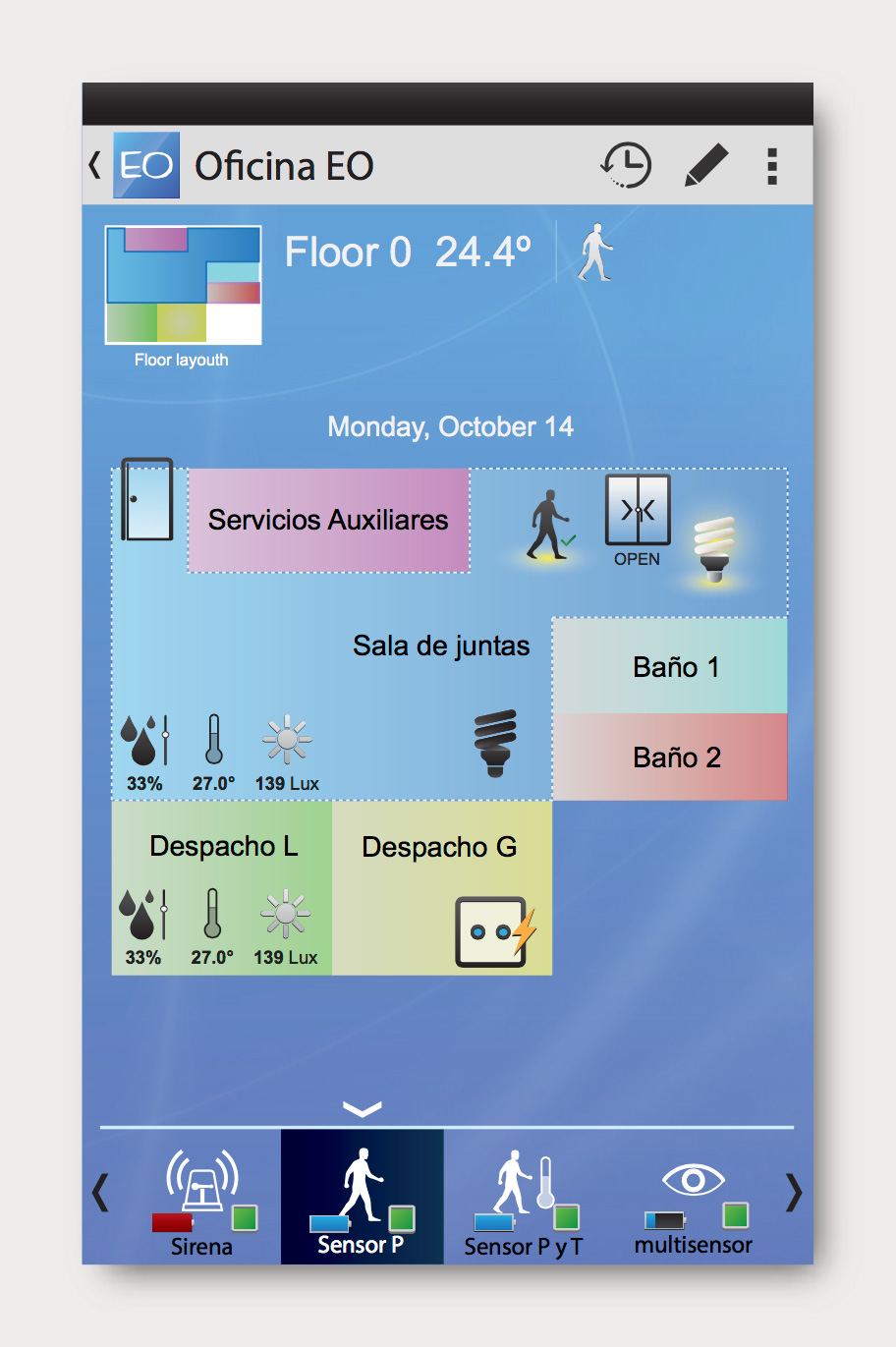The height and width of the screenshot is (1347, 896).
Task: Tap the pencil edit icon
Action: tap(706, 165)
